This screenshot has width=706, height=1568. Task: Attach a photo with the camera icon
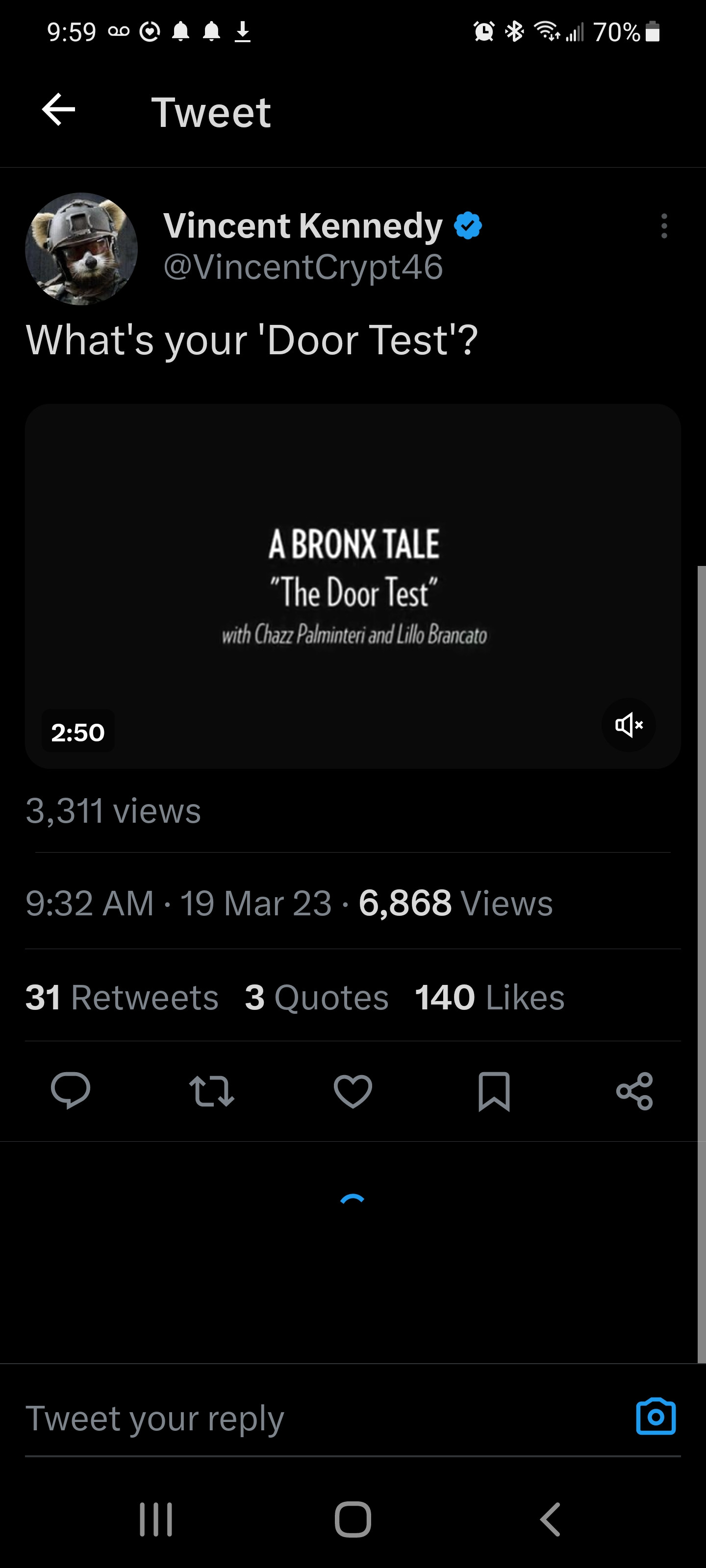[656, 1417]
